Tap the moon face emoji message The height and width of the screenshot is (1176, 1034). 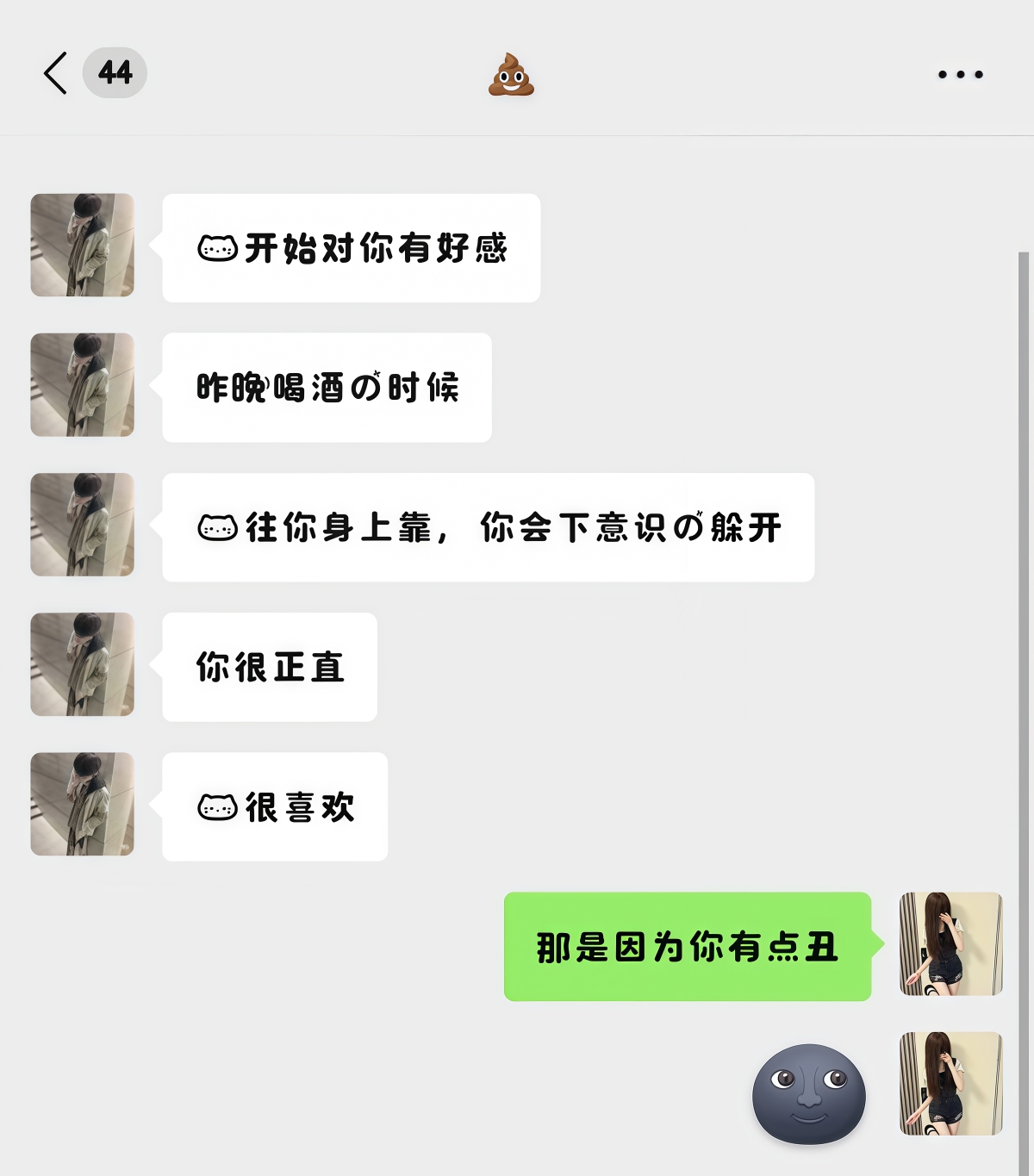[808, 1093]
